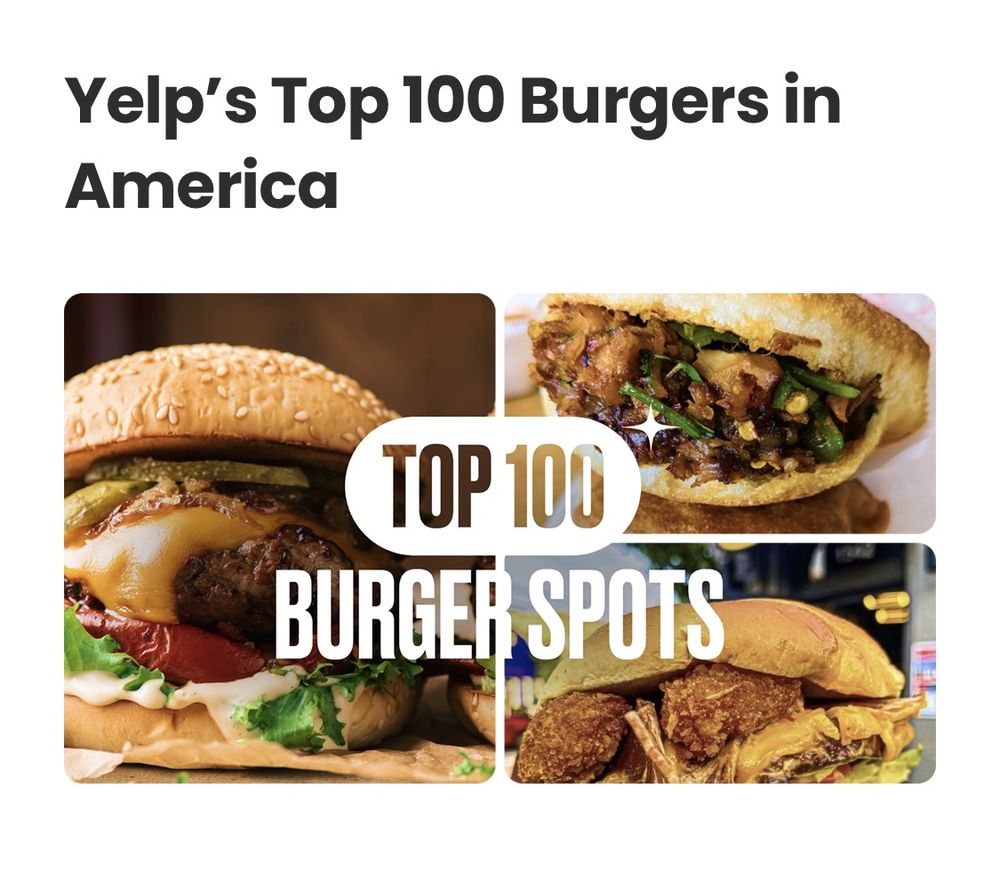
Task: Open the Top 100 Burger Spots banner
Action: 499,538
